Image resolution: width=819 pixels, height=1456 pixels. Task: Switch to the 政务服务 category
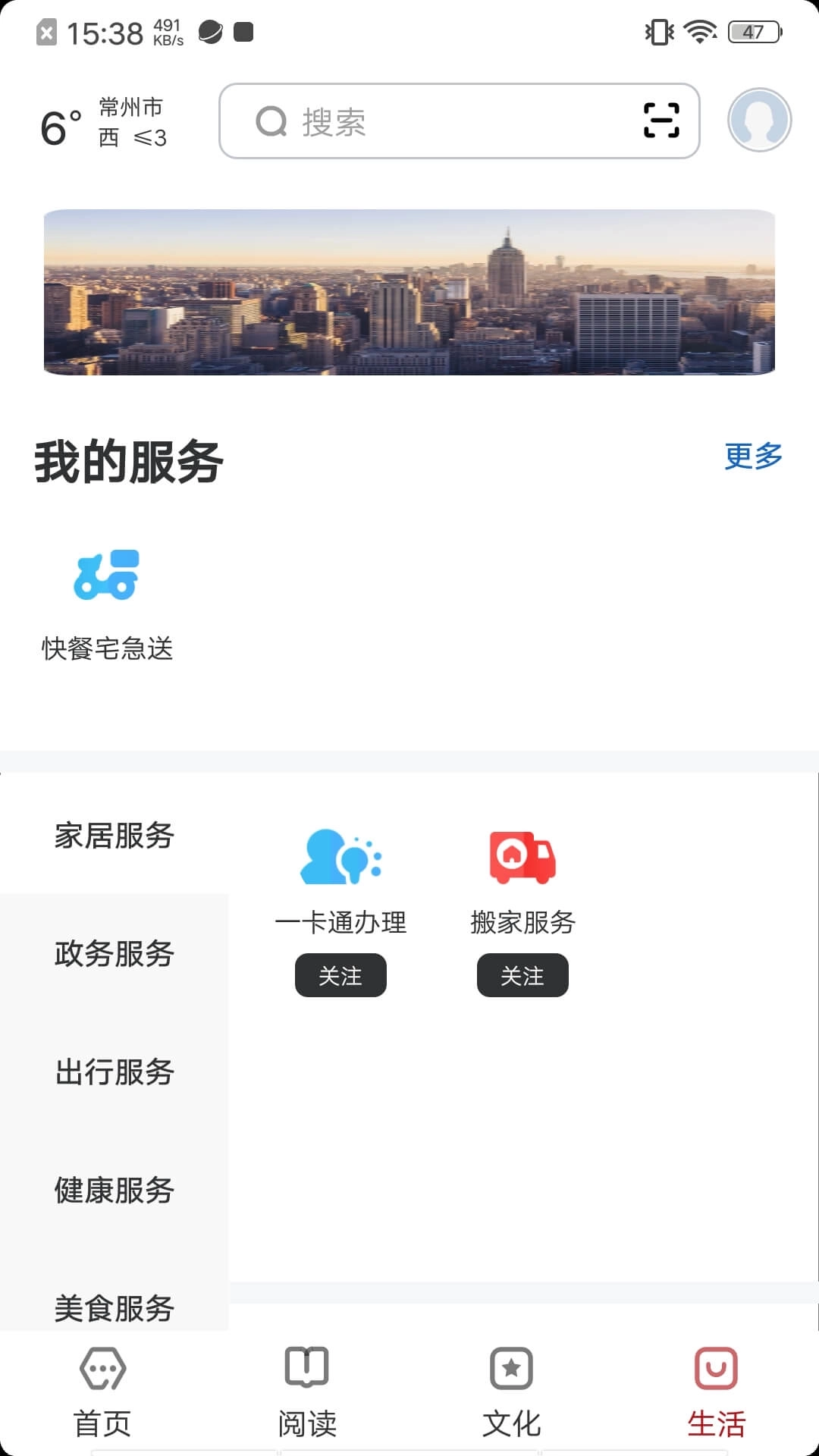114,954
